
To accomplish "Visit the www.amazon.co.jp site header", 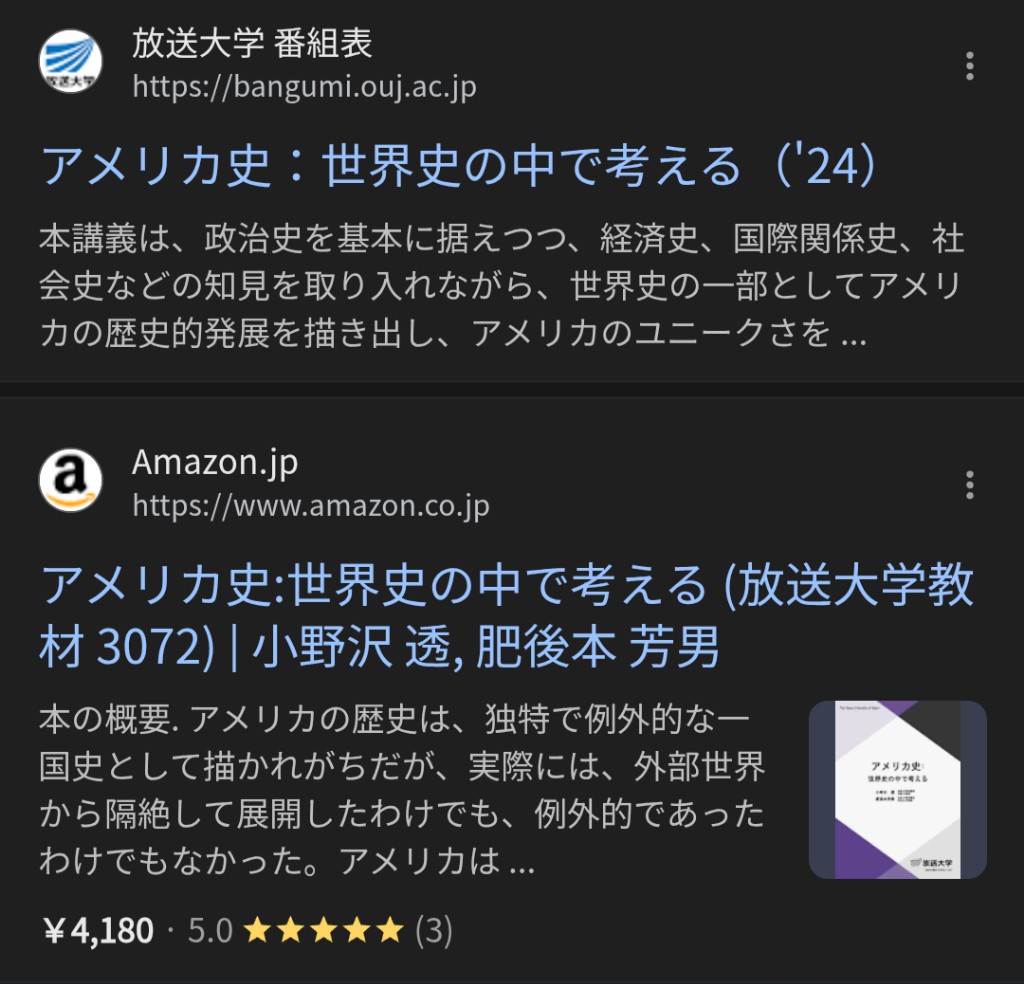I will pos(310,485).
